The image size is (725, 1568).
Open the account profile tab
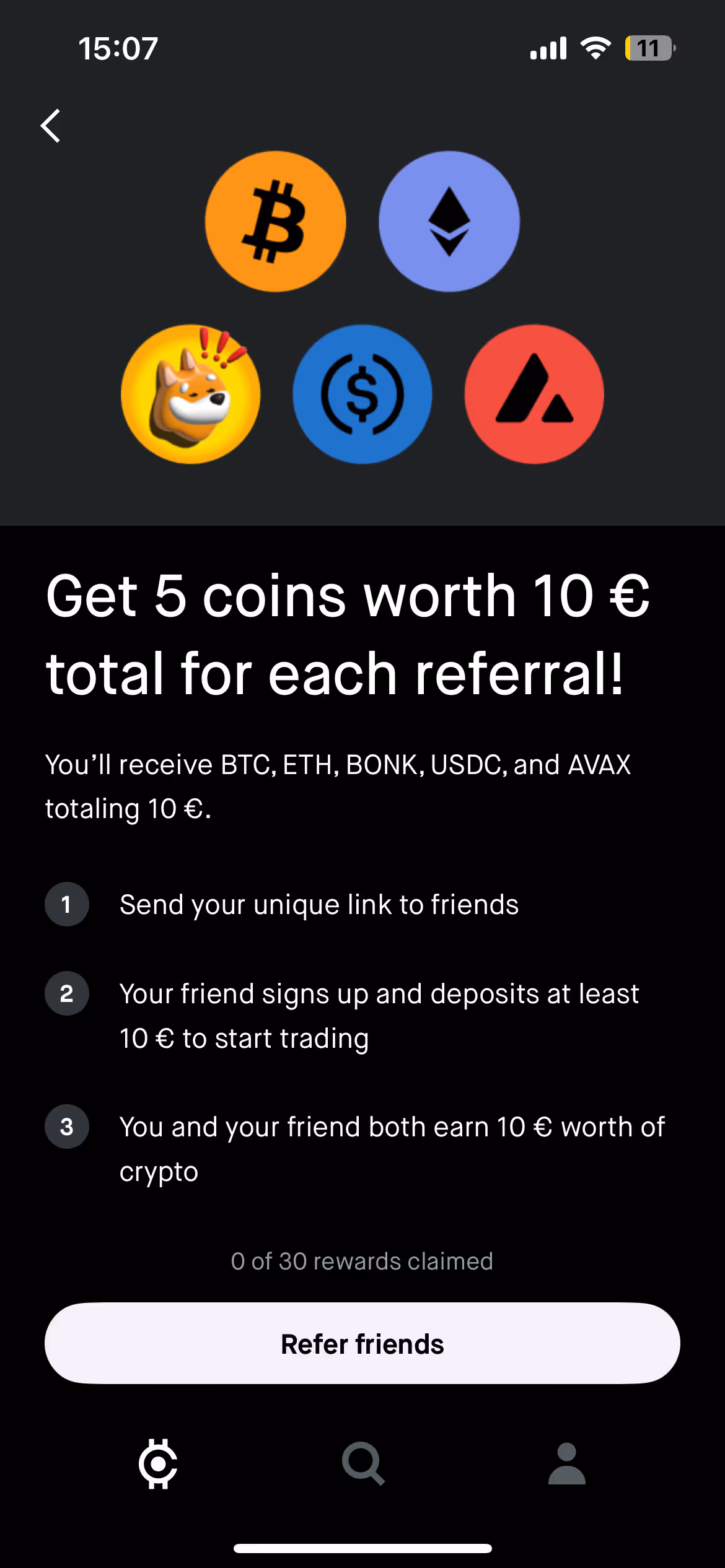567,1464
